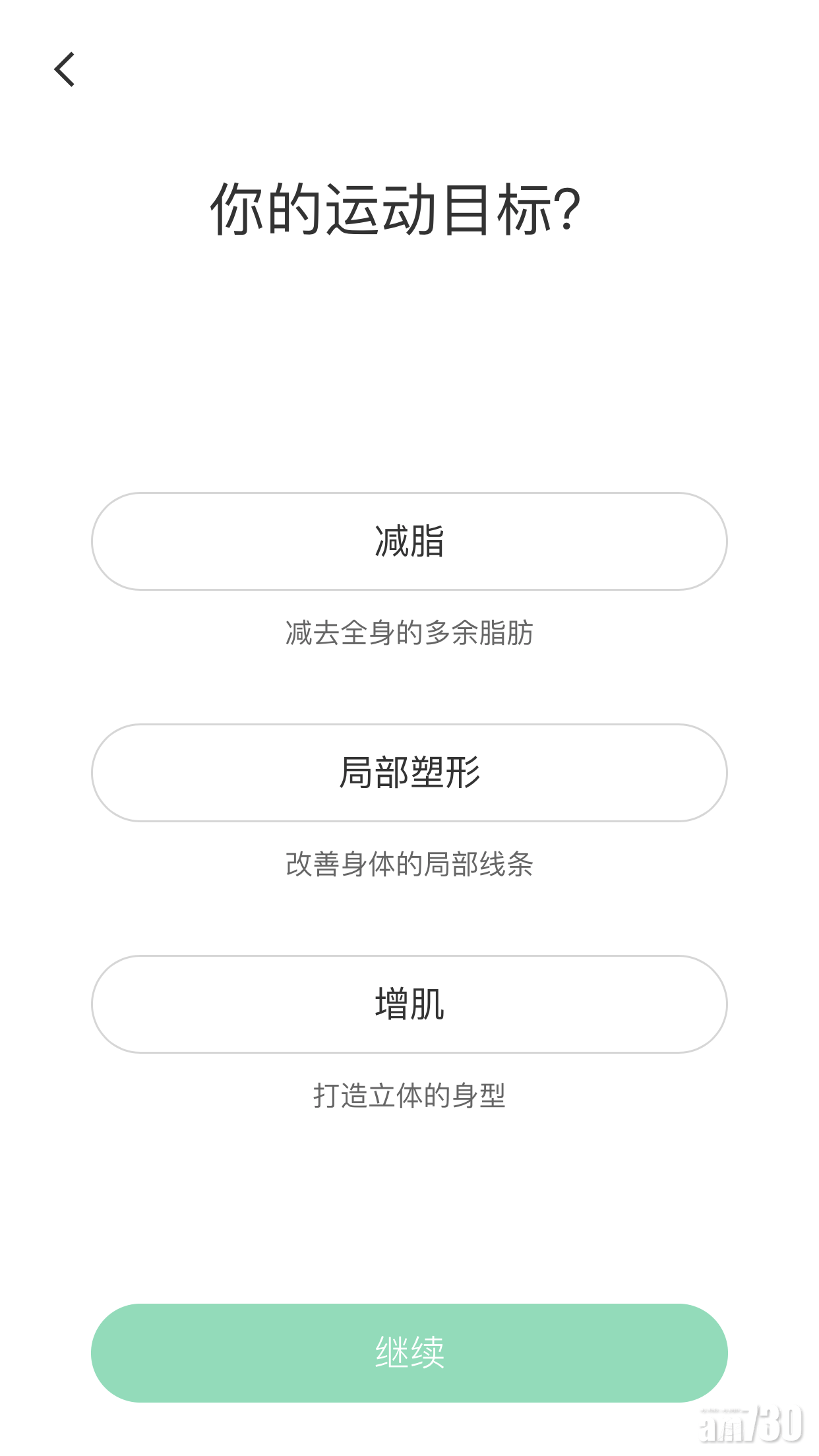Tap the description 减去全身的多余脂肪
The height and width of the screenshot is (1456, 819).
tap(409, 634)
